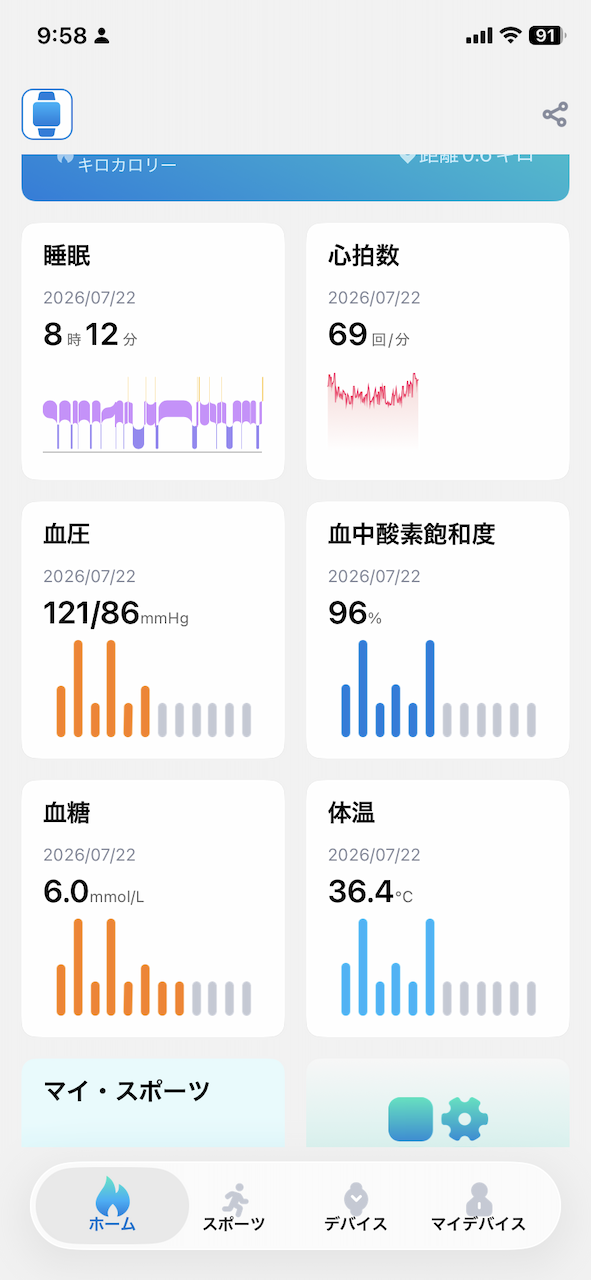This screenshot has height=1280, width=591.
Task: Open the マイ・スポーツ card
Action: (x=153, y=1103)
